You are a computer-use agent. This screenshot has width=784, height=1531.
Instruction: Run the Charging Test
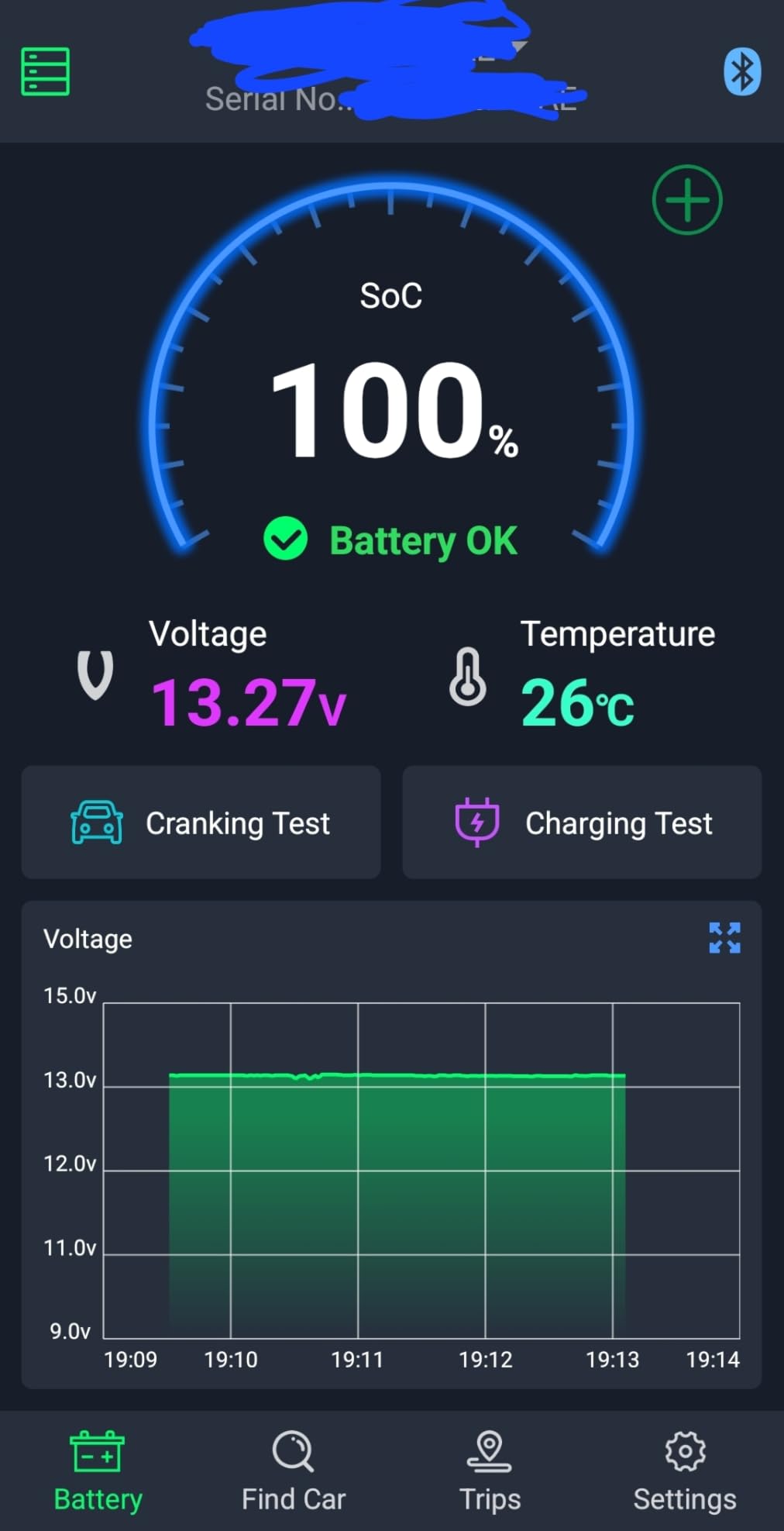pos(582,822)
